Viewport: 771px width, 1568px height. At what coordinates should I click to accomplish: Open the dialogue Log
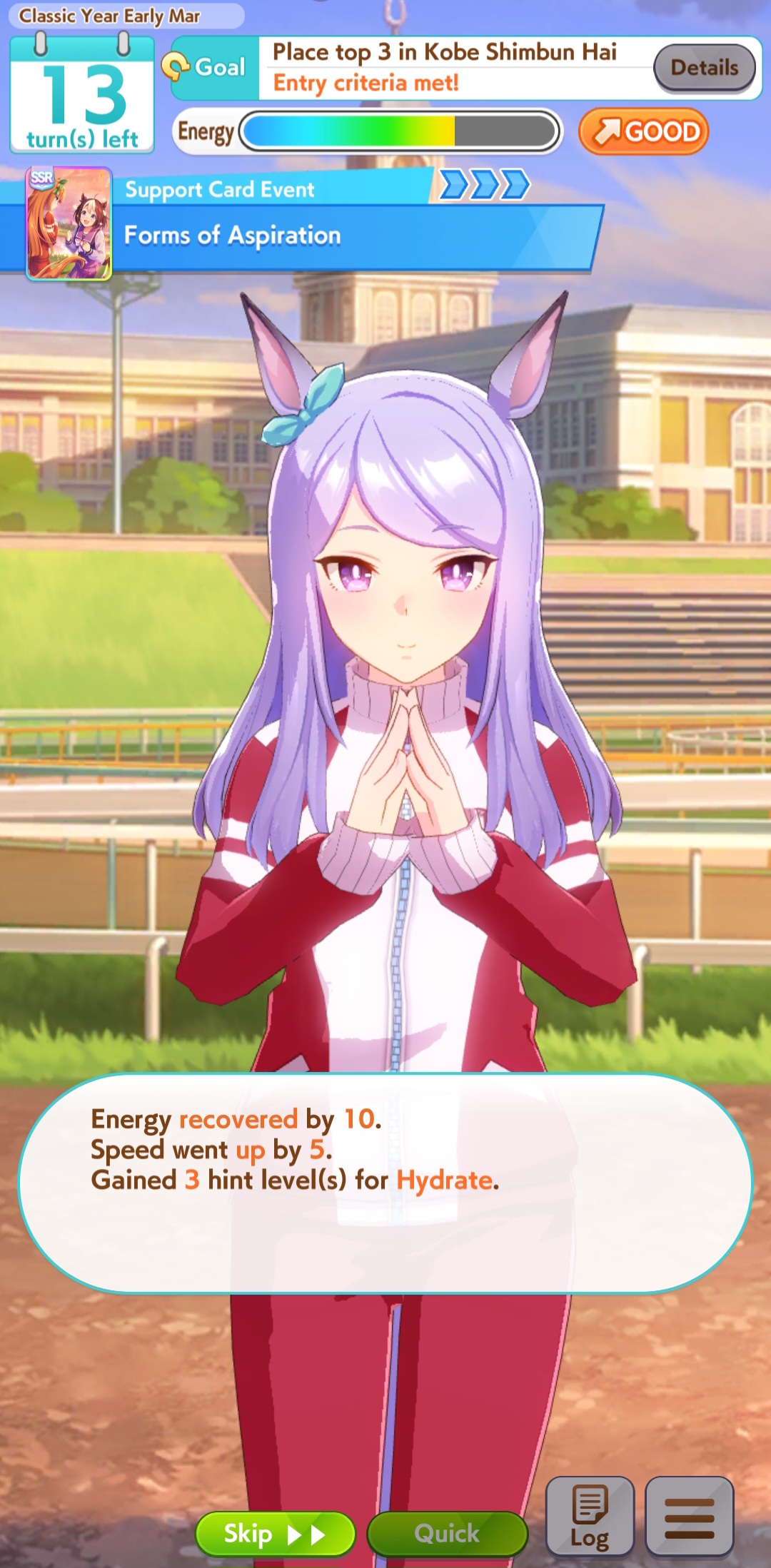[x=590, y=1516]
